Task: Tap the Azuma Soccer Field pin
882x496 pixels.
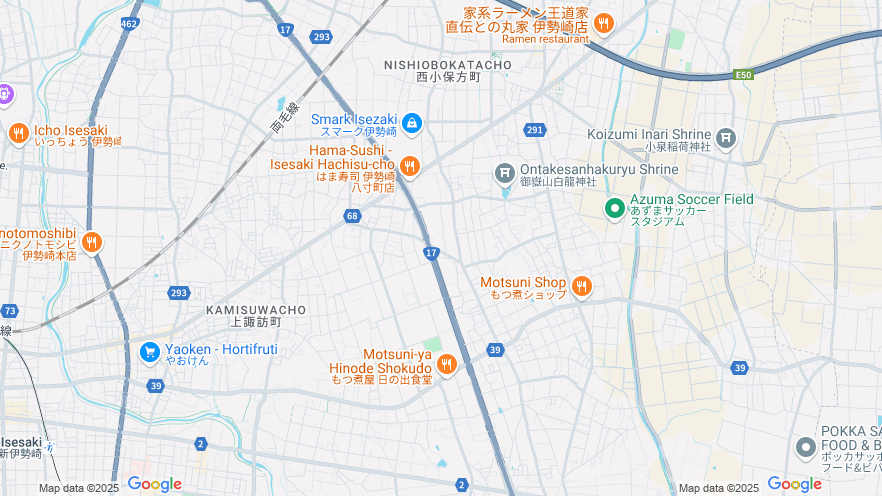Action: coord(615,208)
